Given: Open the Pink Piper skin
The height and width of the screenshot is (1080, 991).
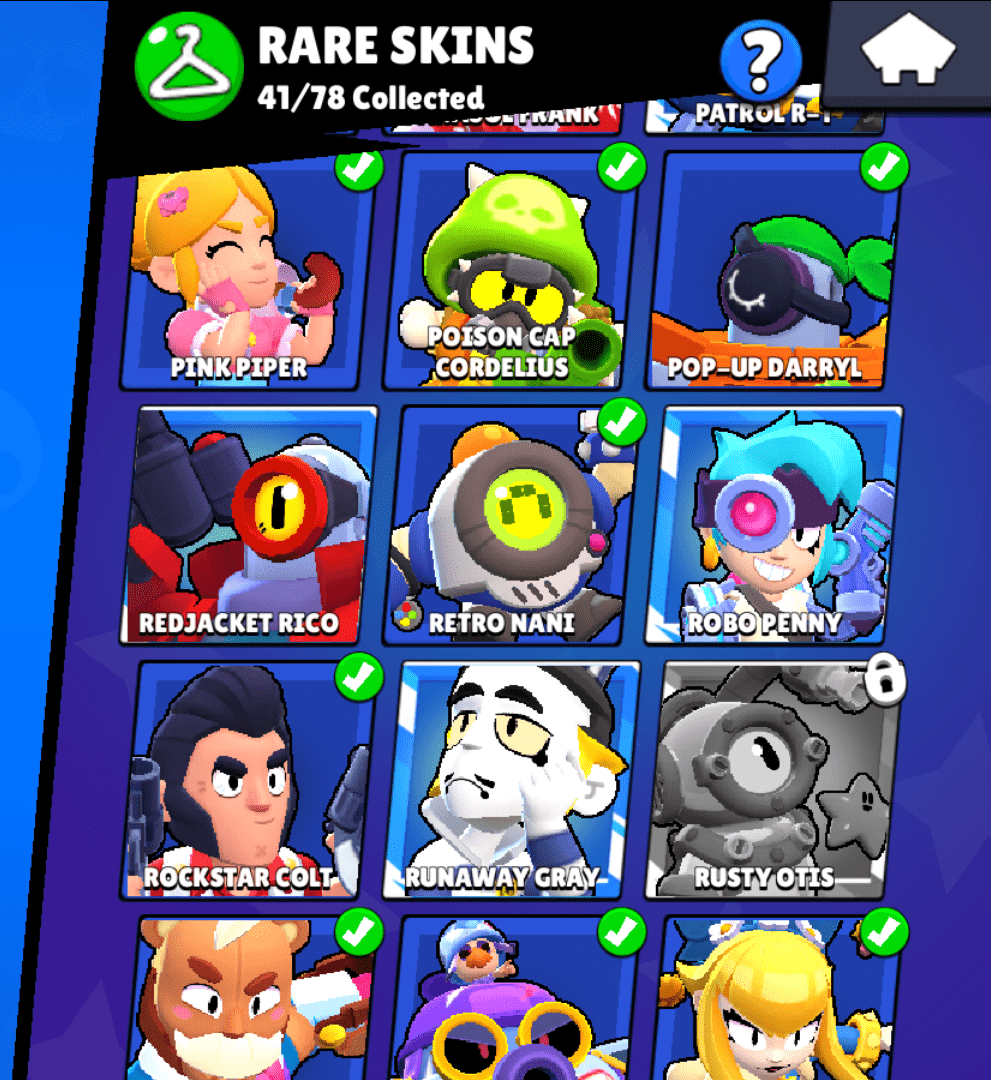Looking at the screenshot, I should click(248, 272).
